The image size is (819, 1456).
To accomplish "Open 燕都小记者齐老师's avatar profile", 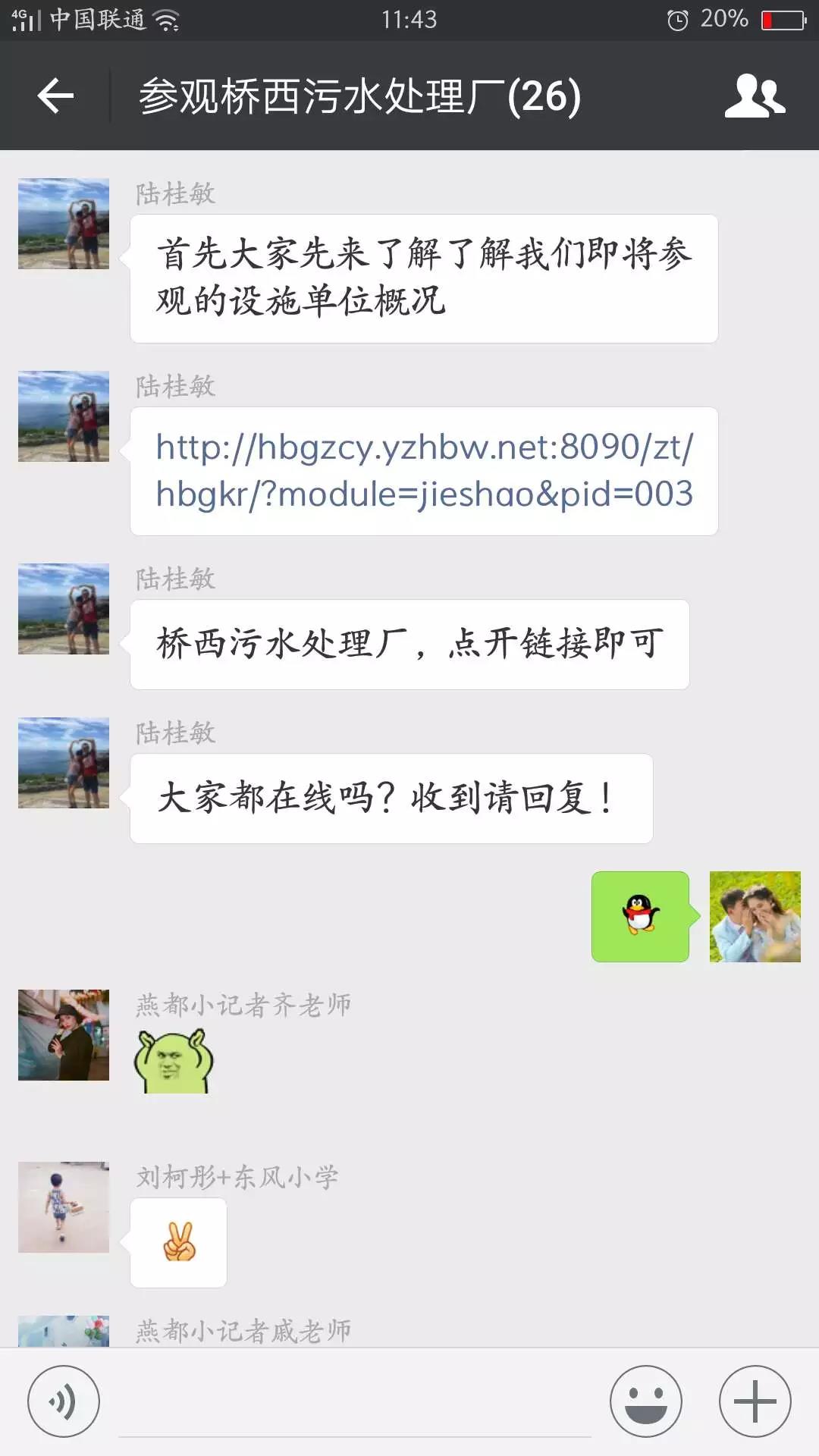I will (64, 1034).
